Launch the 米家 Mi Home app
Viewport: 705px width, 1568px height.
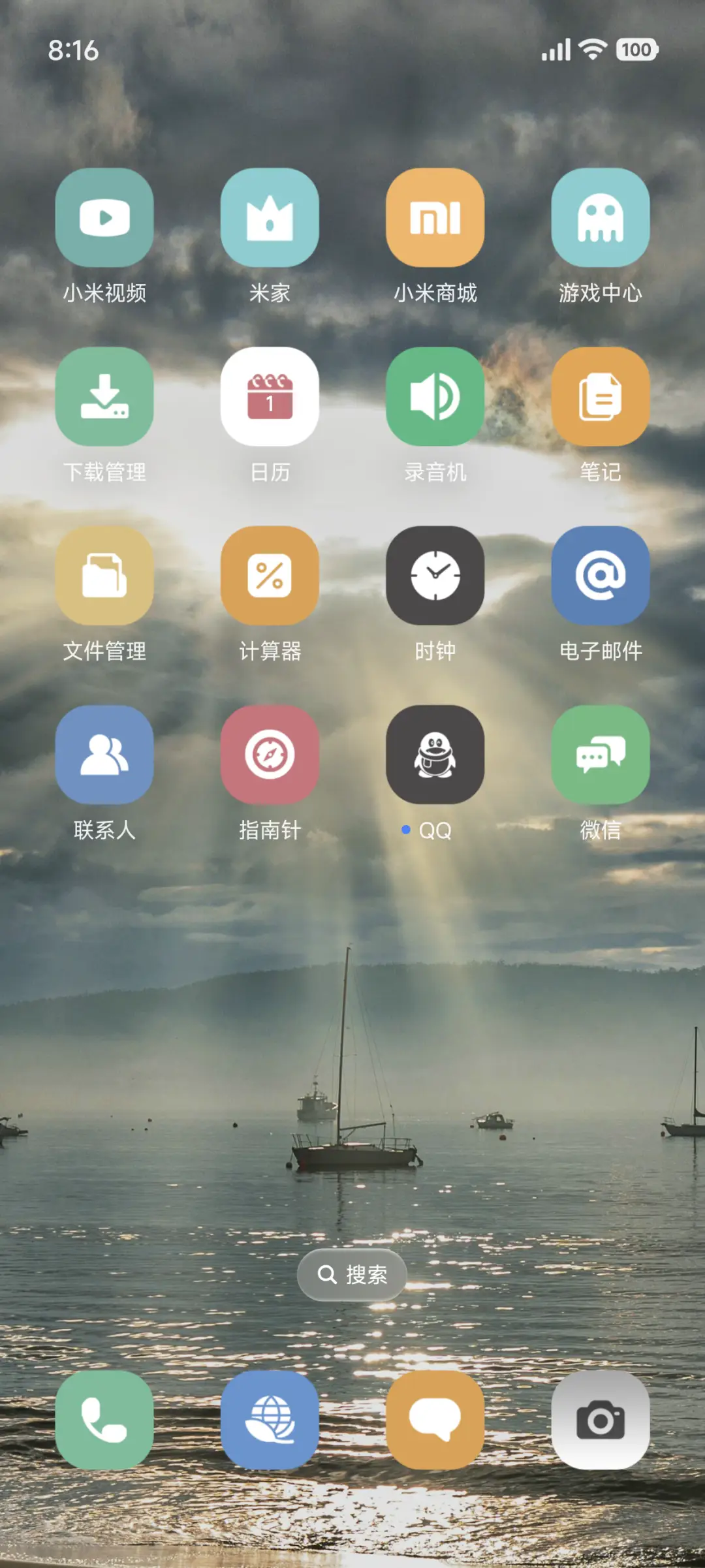(x=270, y=219)
